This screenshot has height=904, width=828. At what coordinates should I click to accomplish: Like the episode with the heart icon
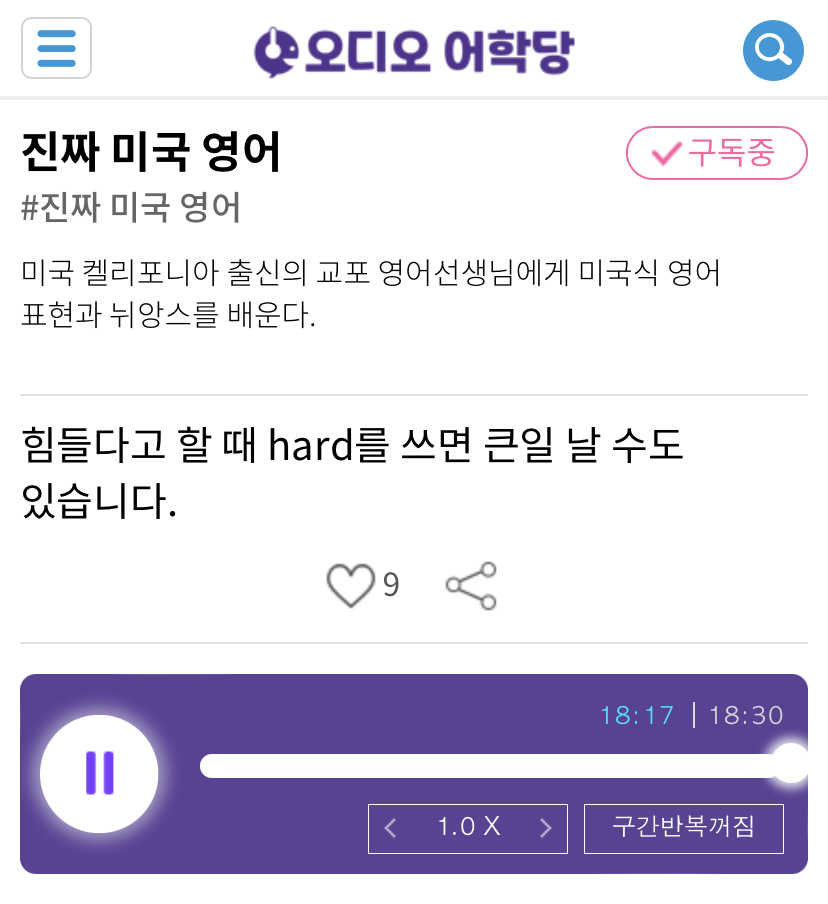point(350,585)
